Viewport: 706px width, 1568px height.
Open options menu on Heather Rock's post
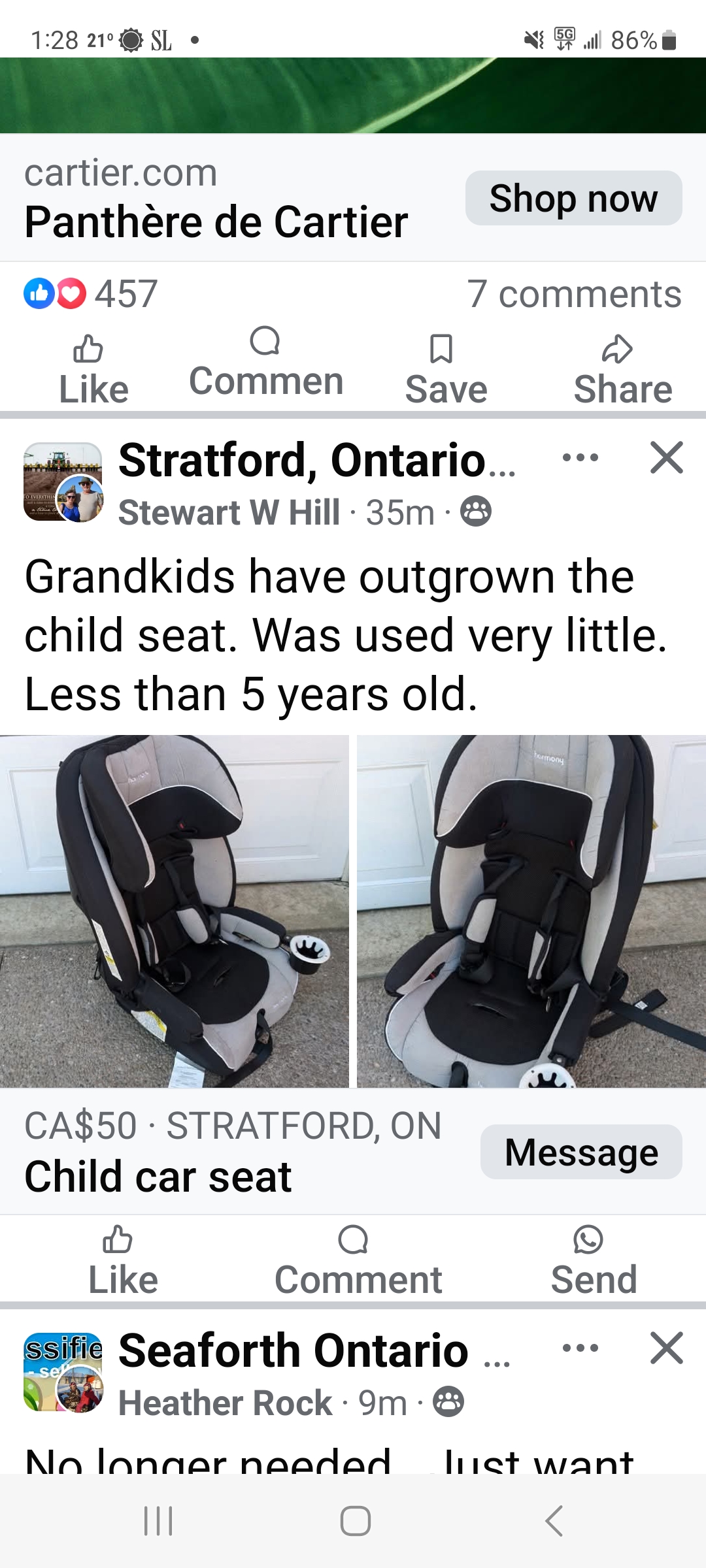point(580,1348)
